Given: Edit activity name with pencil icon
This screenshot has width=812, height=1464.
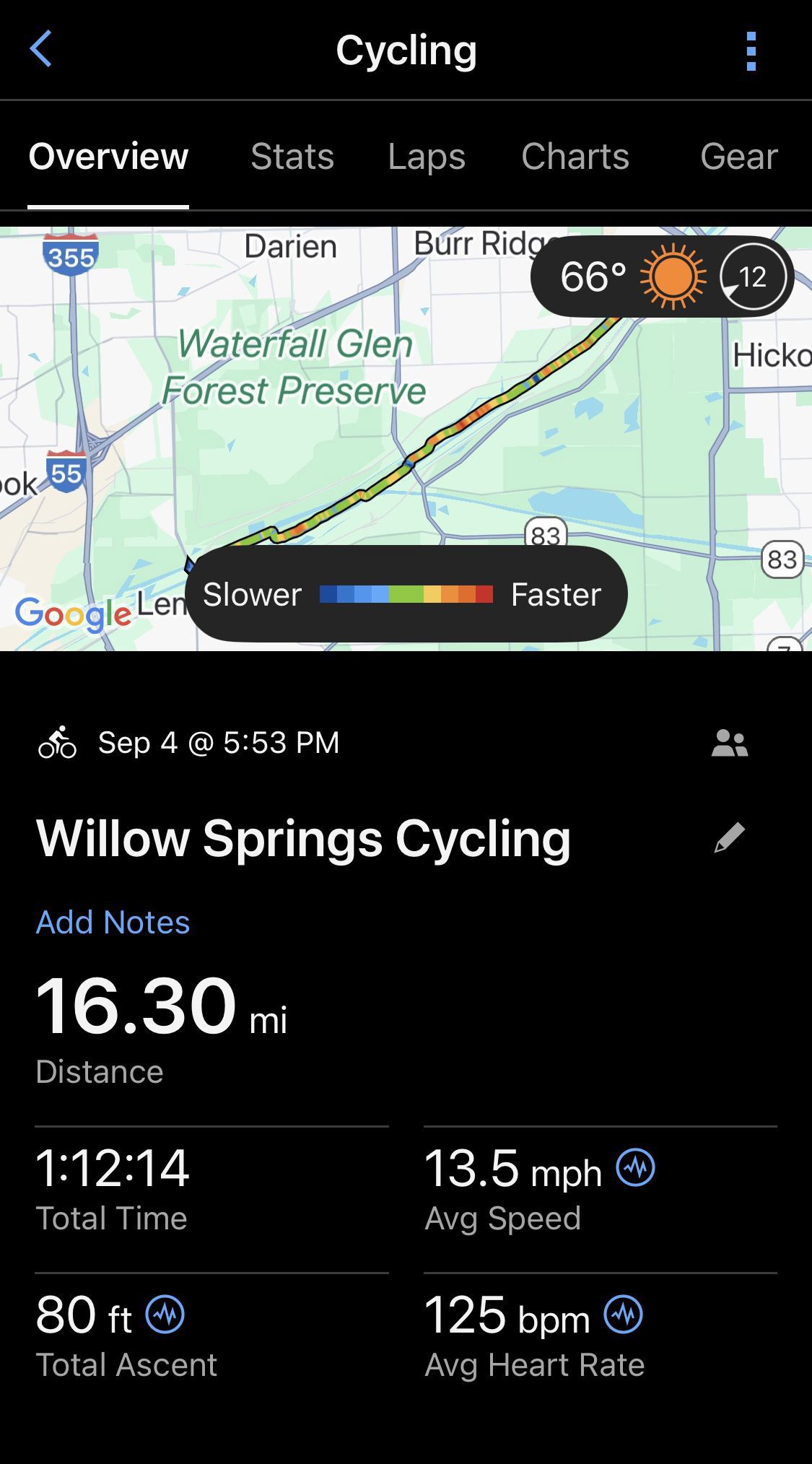Looking at the screenshot, I should [729, 837].
